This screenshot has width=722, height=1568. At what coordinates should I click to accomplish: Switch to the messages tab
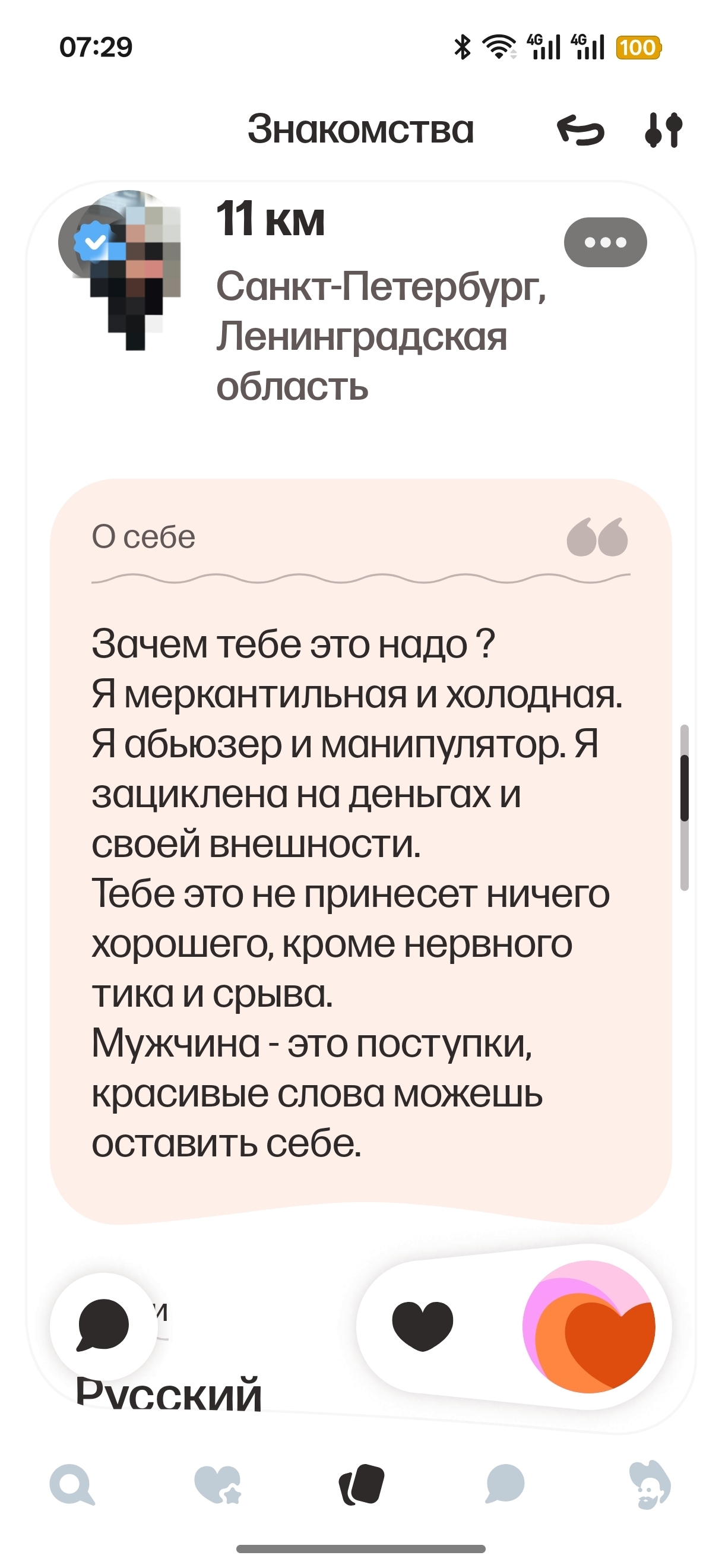point(505,1484)
